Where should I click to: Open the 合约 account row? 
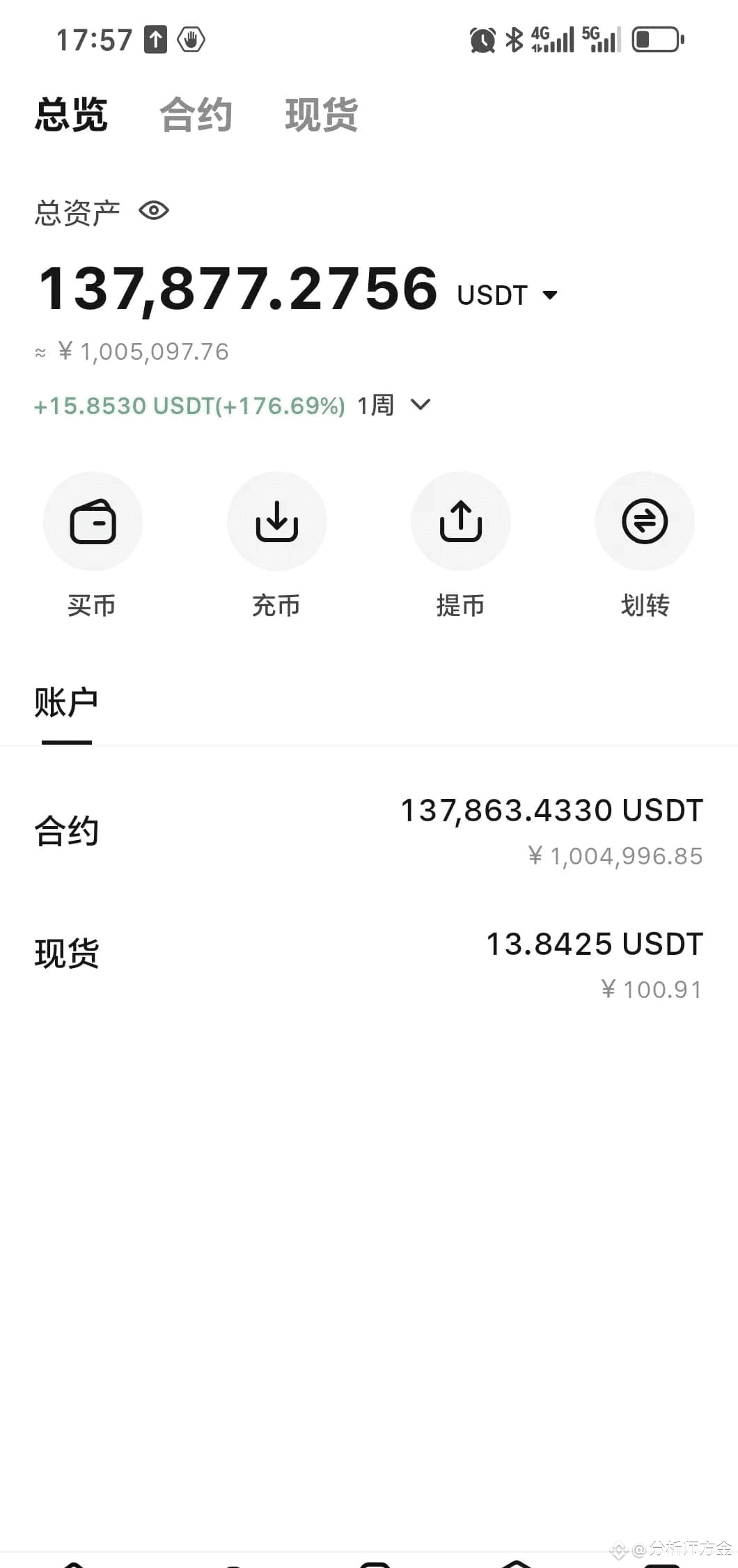(x=369, y=832)
